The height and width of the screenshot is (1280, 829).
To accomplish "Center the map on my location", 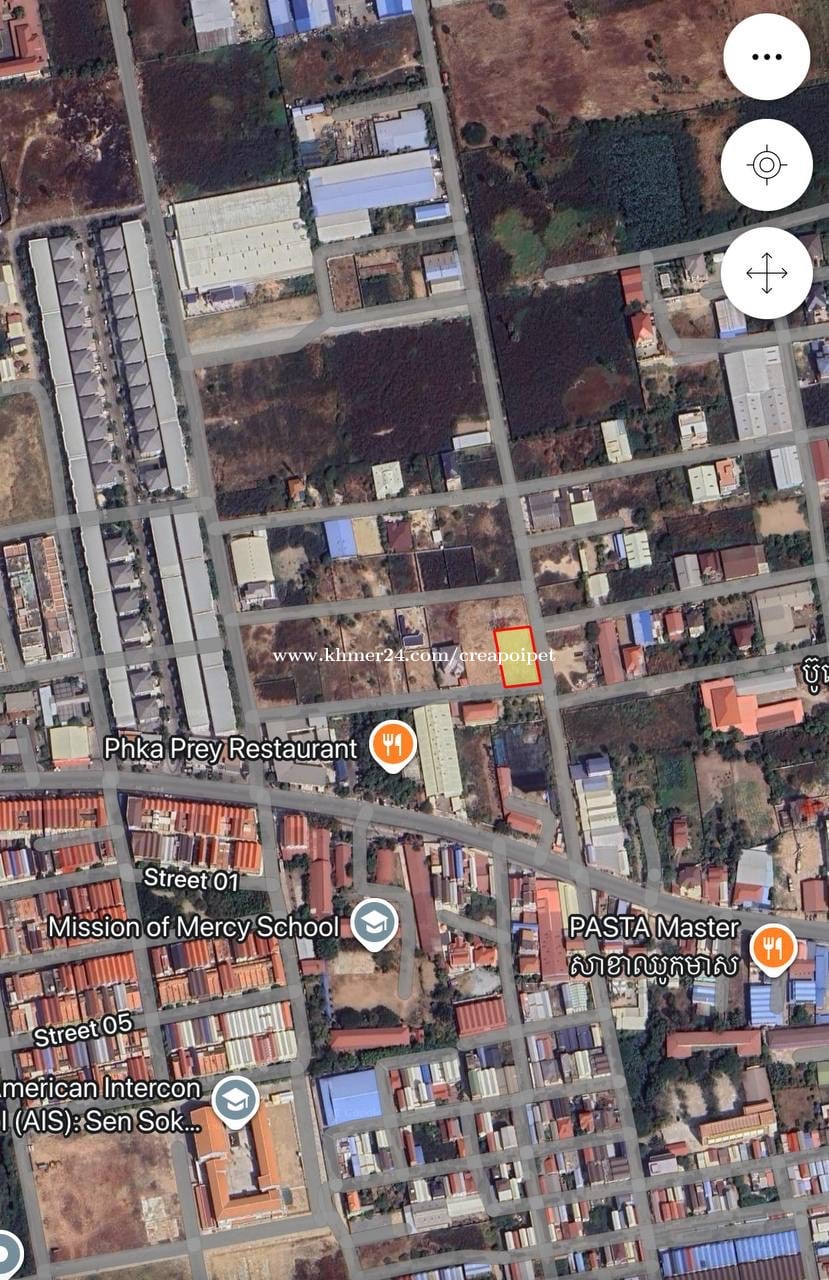I will point(766,165).
